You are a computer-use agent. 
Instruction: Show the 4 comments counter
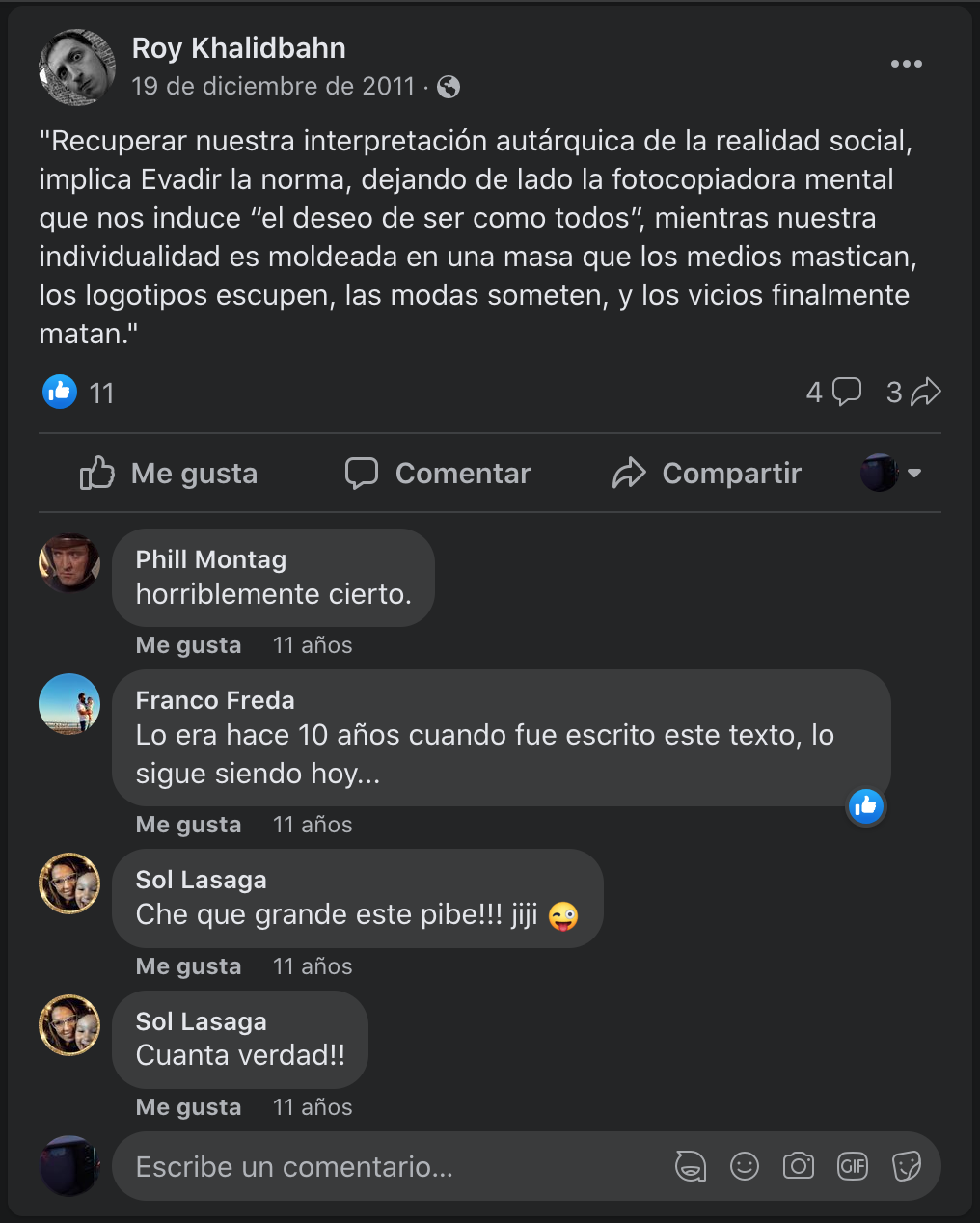coord(833,392)
